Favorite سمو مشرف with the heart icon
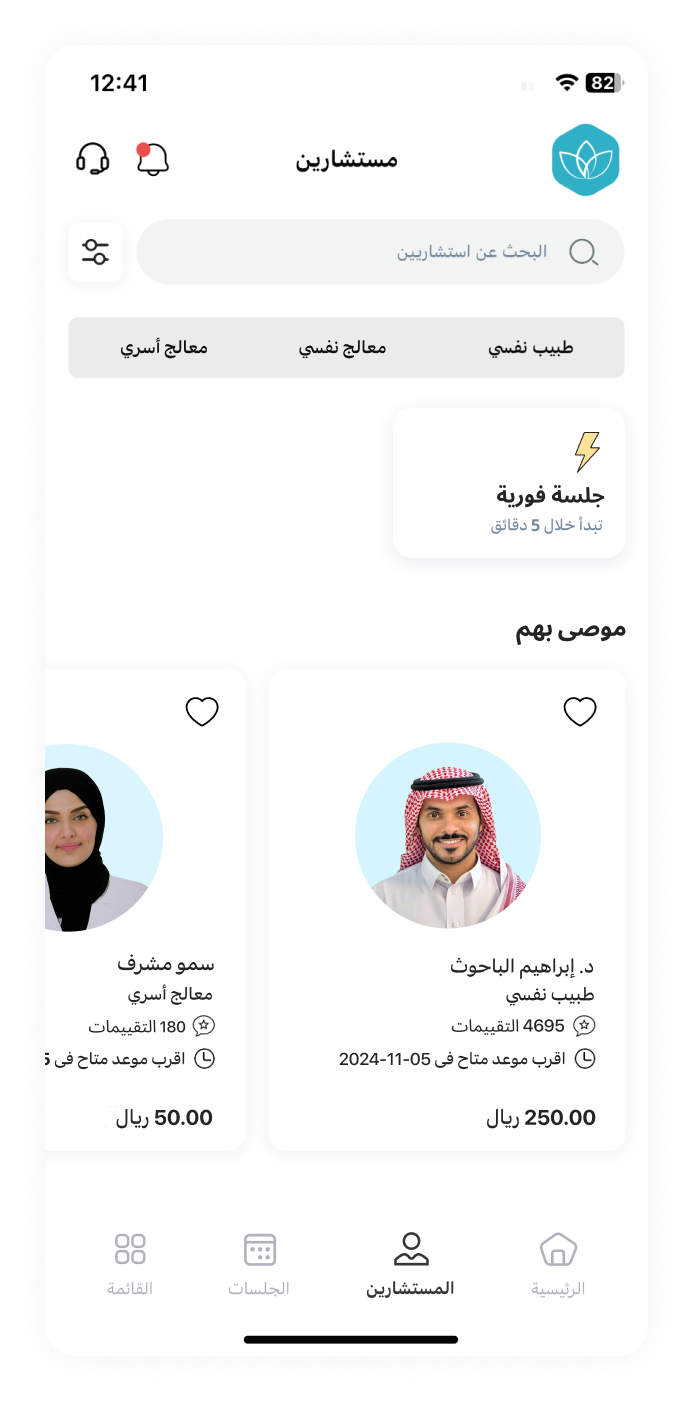The image size is (693, 1401). pos(202,712)
